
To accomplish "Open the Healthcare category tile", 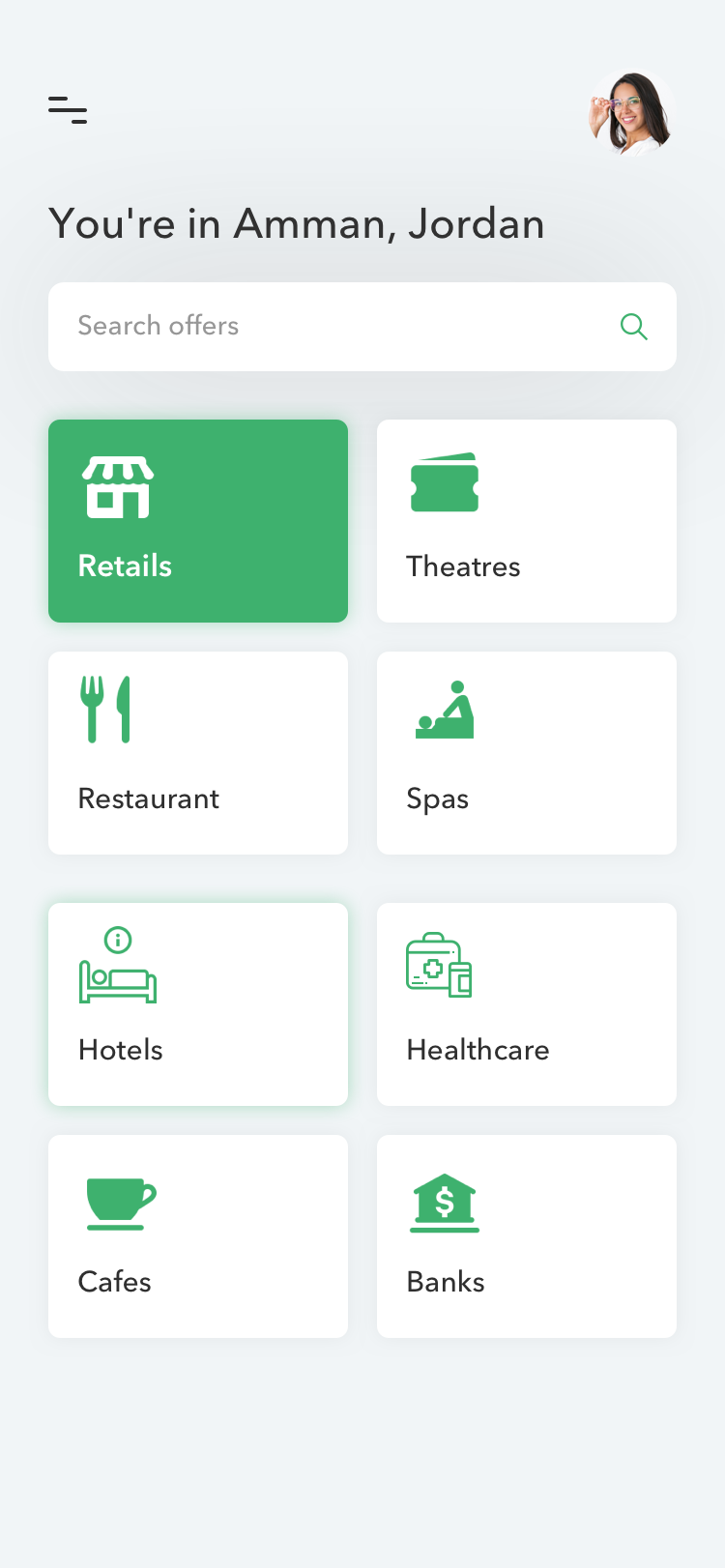I will click(527, 1003).
